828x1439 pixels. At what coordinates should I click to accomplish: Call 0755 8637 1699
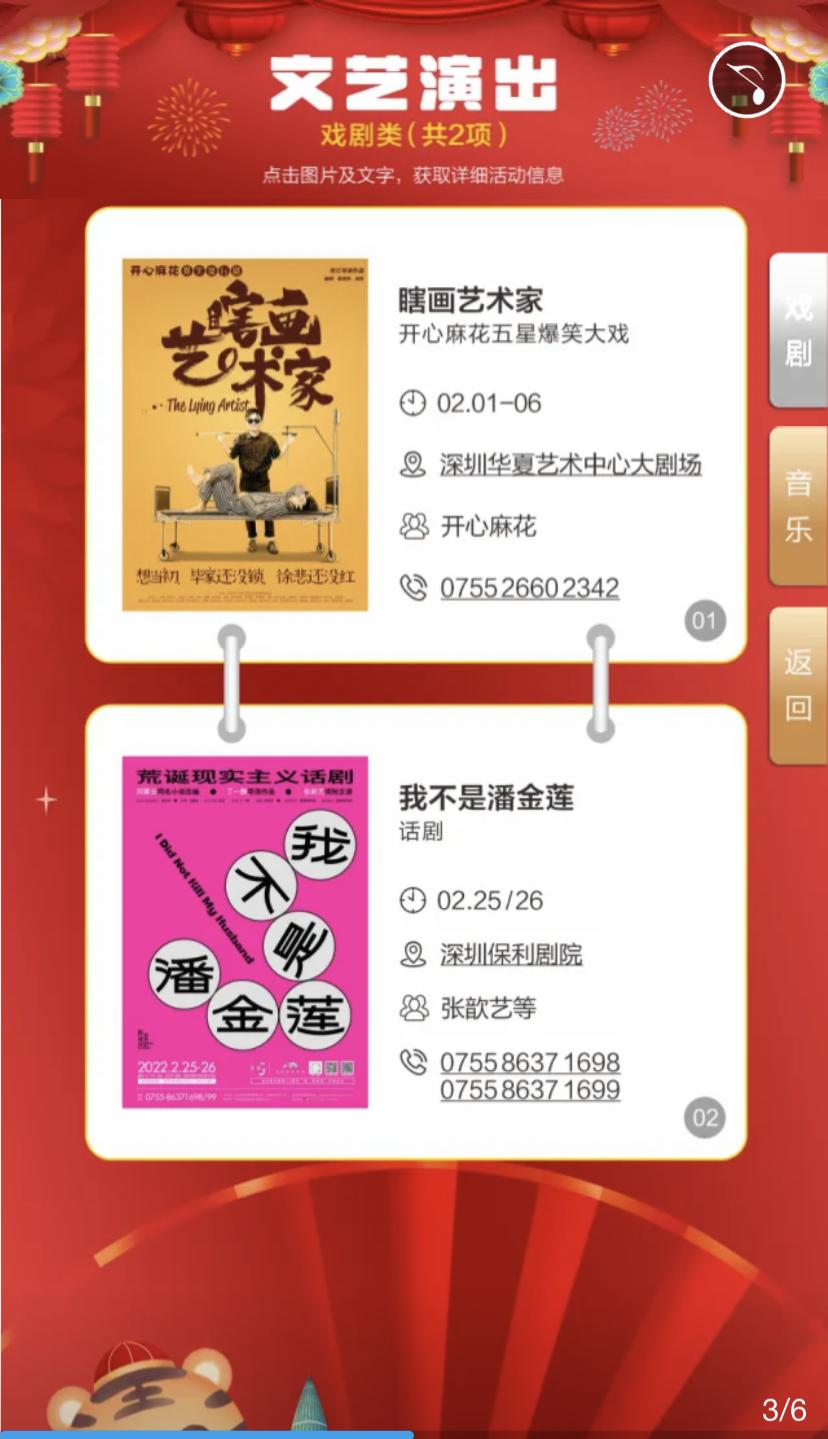[x=529, y=1090]
